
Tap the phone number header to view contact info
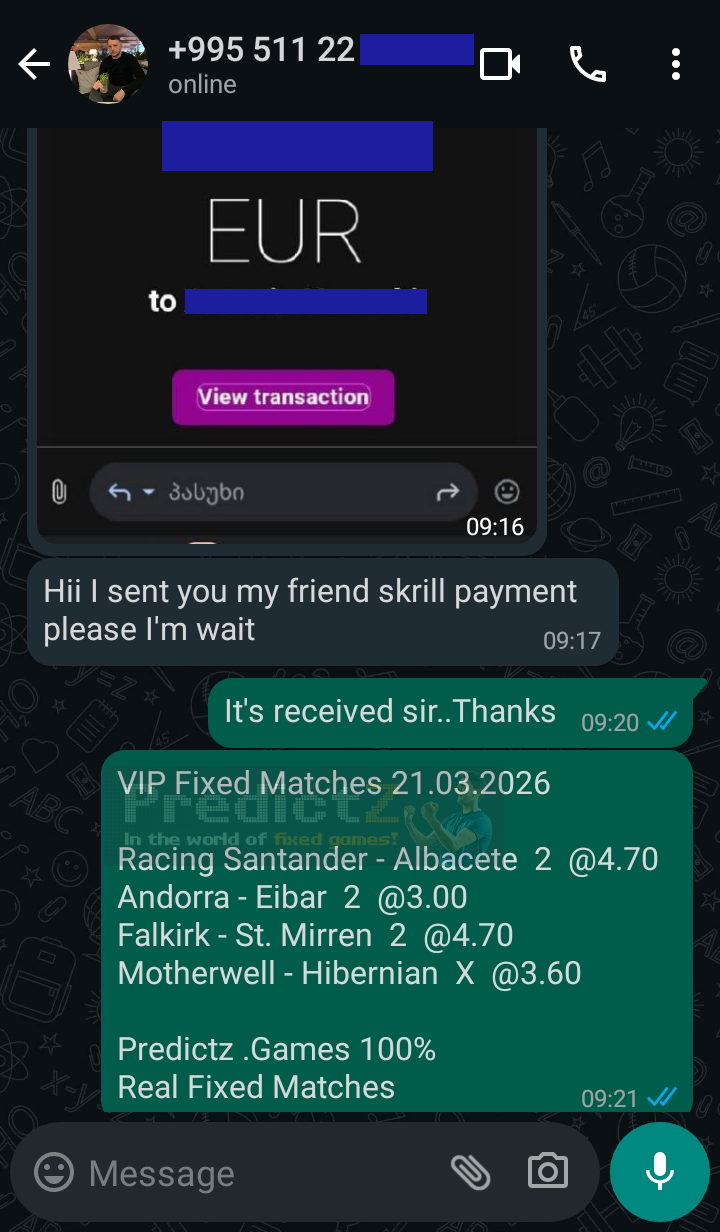pyautogui.click(x=260, y=48)
